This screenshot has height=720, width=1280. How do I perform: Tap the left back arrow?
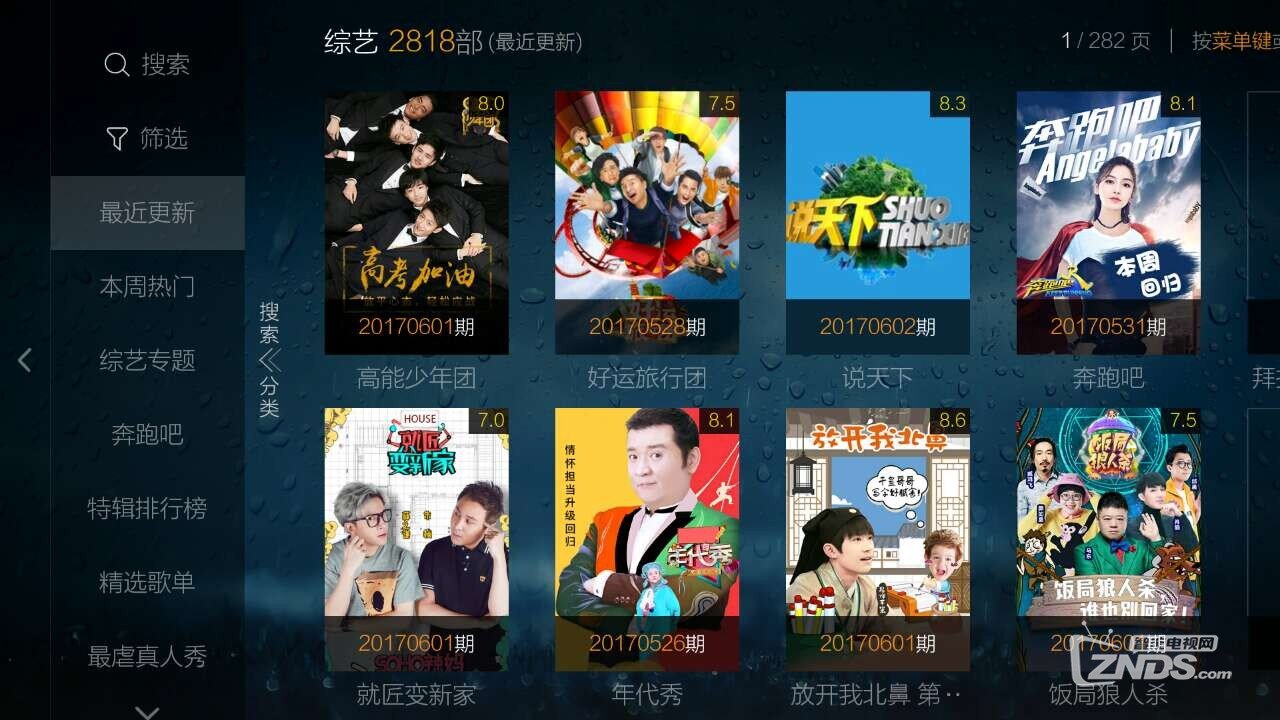(25, 361)
